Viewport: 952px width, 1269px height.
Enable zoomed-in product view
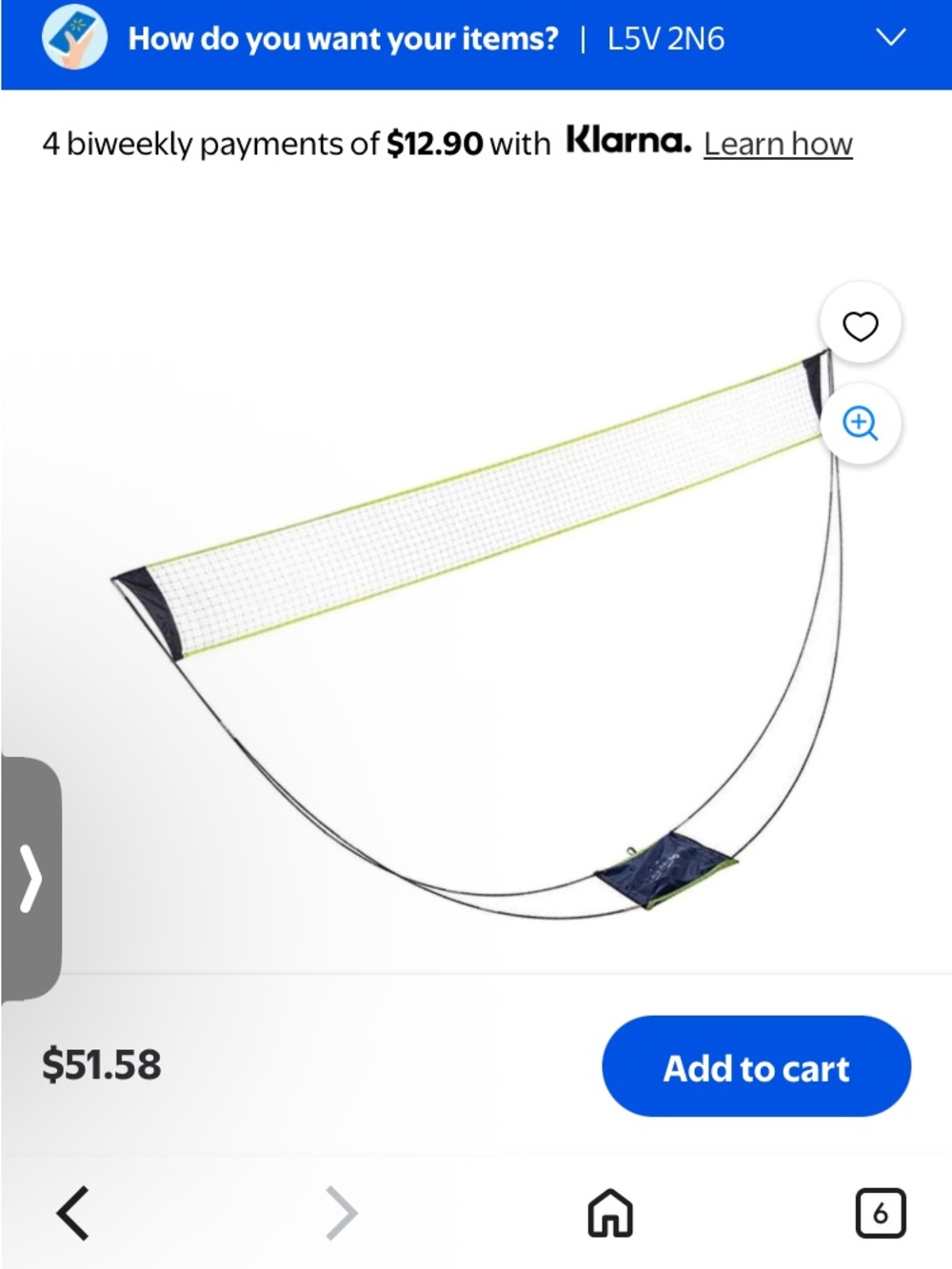click(x=860, y=425)
